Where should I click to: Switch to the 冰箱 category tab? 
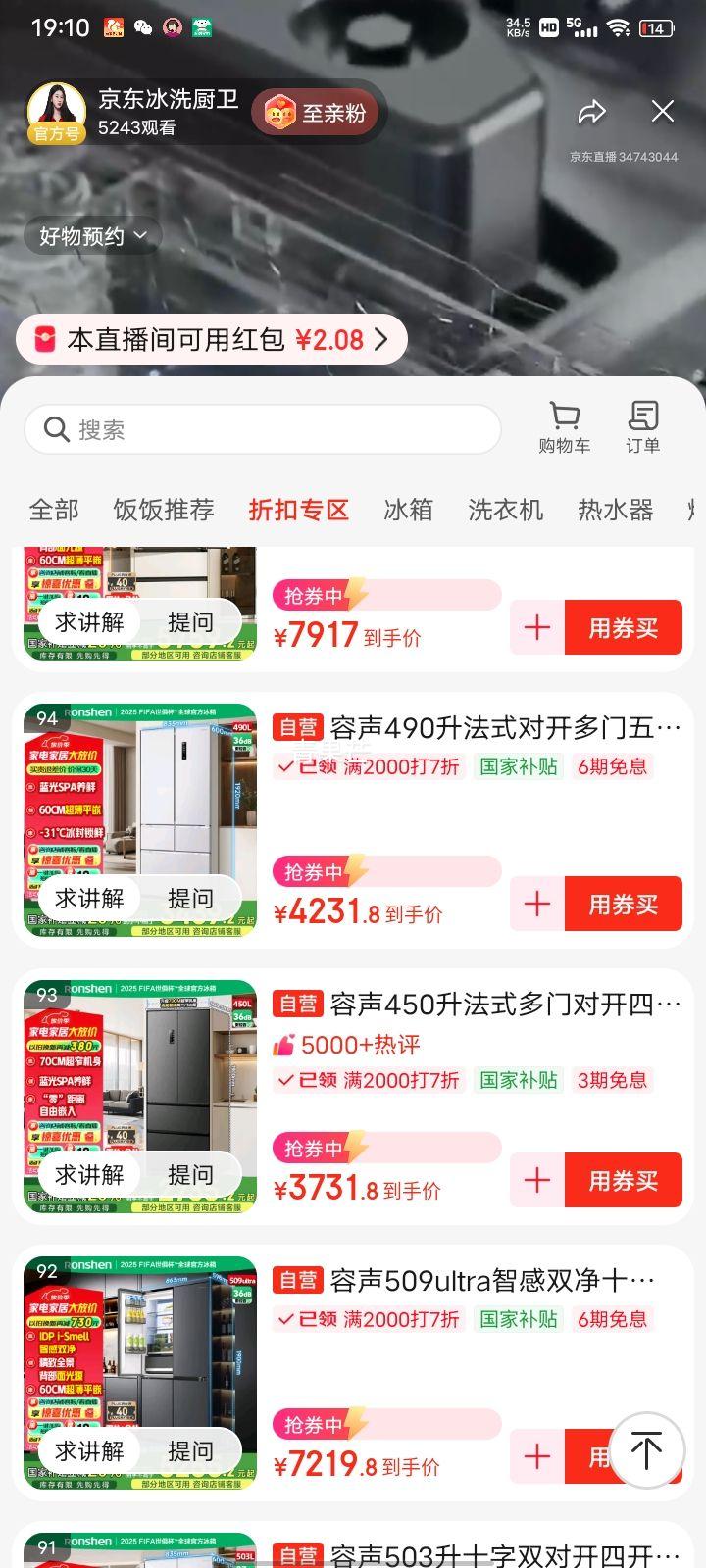409,510
